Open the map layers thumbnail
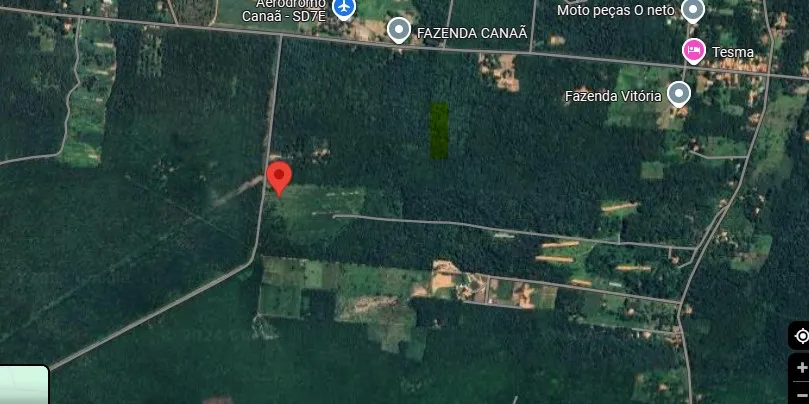This screenshot has width=809, height=404. [x=24, y=385]
